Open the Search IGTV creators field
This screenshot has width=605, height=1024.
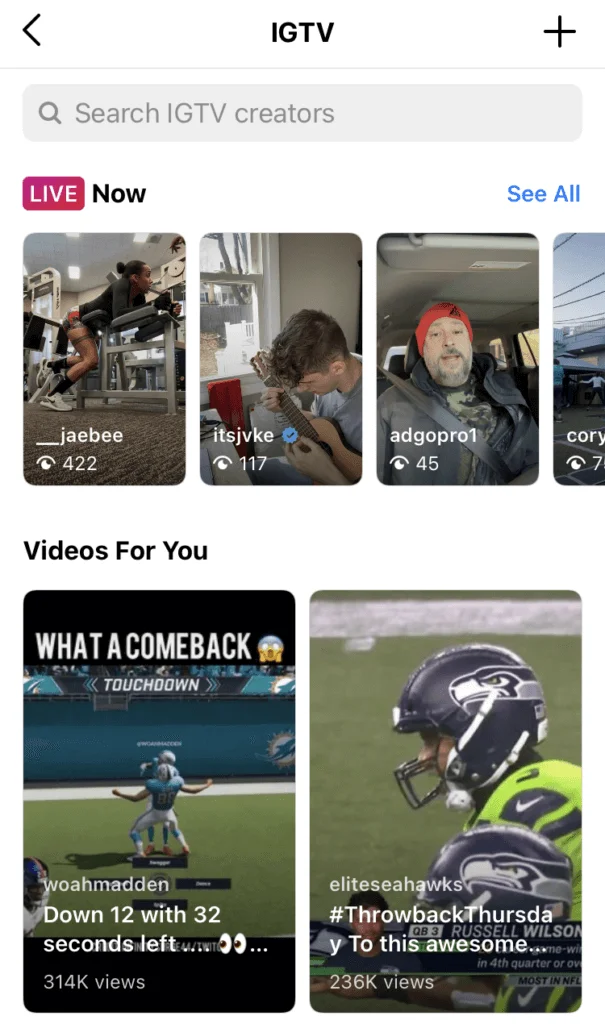click(302, 113)
